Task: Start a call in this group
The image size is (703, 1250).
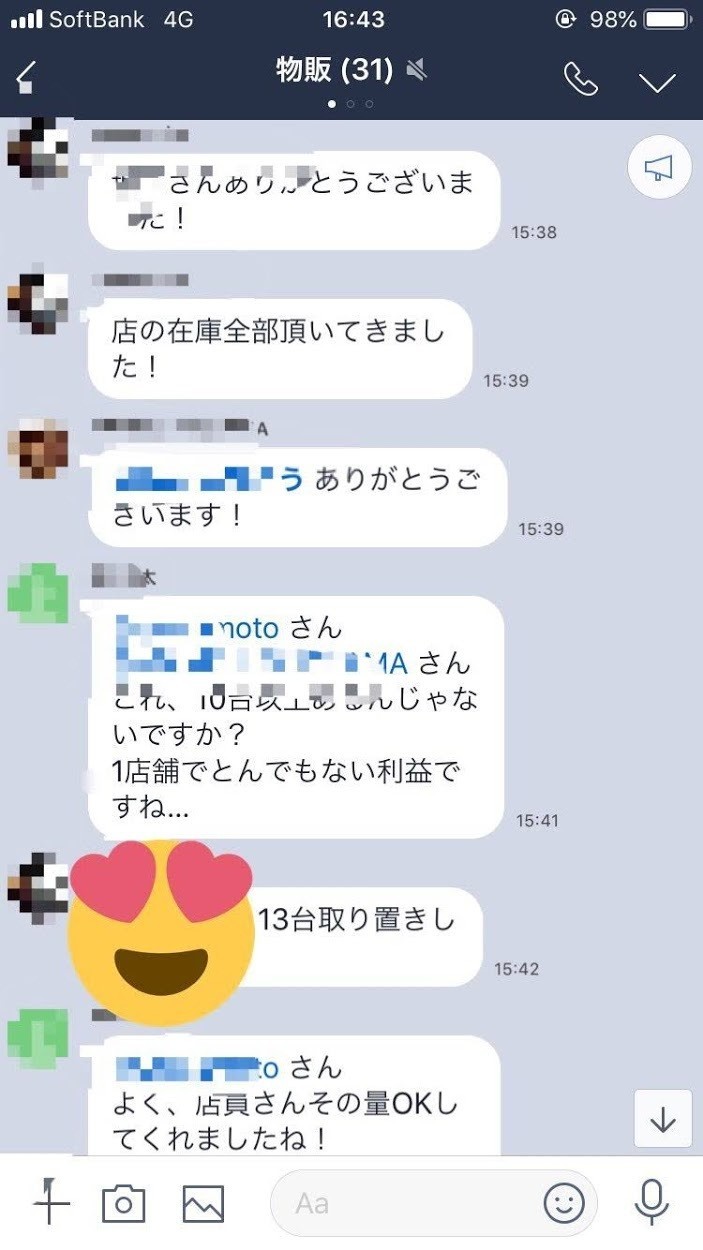Action: click(x=580, y=79)
